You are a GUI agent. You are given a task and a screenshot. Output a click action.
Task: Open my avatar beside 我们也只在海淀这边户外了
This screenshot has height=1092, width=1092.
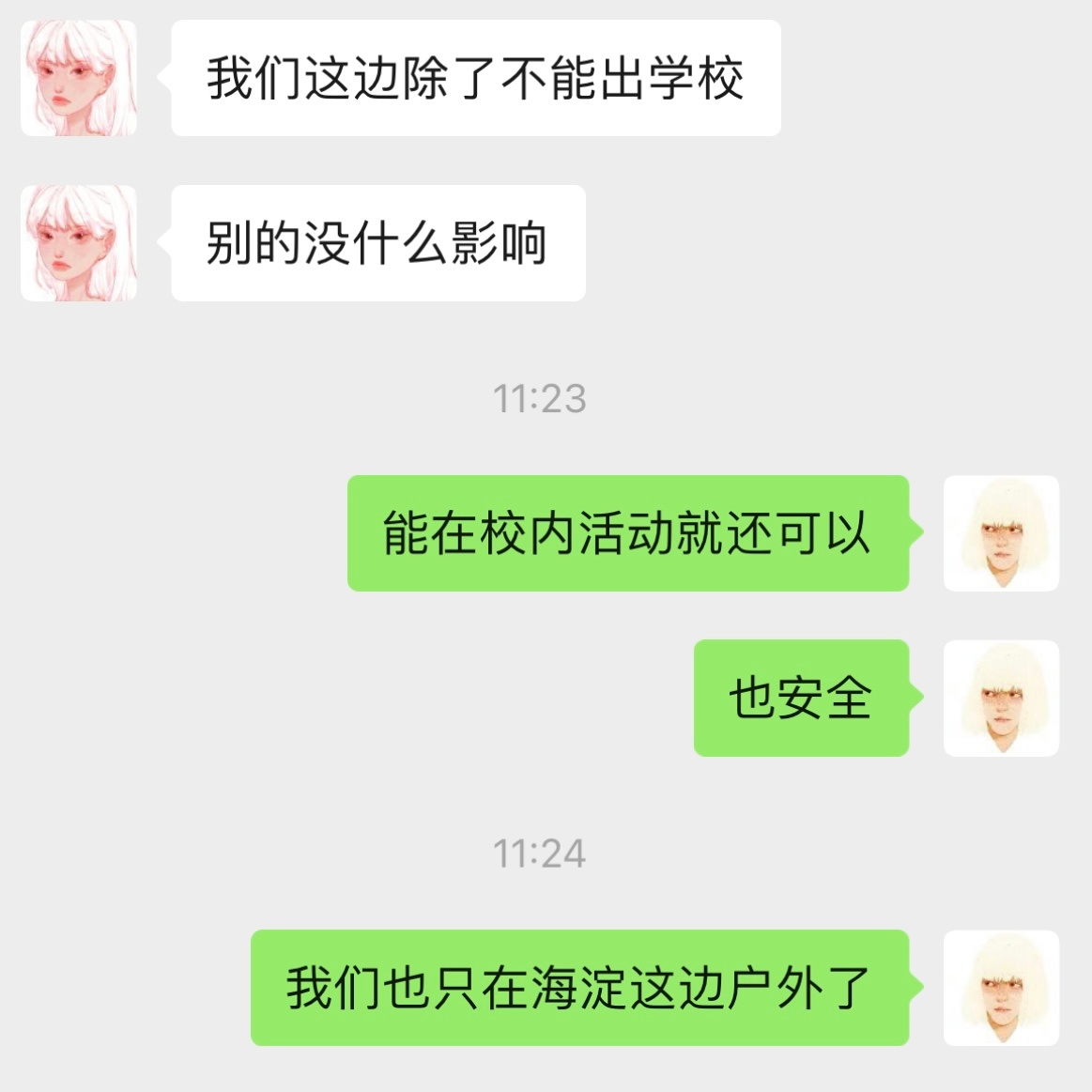click(1001, 988)
